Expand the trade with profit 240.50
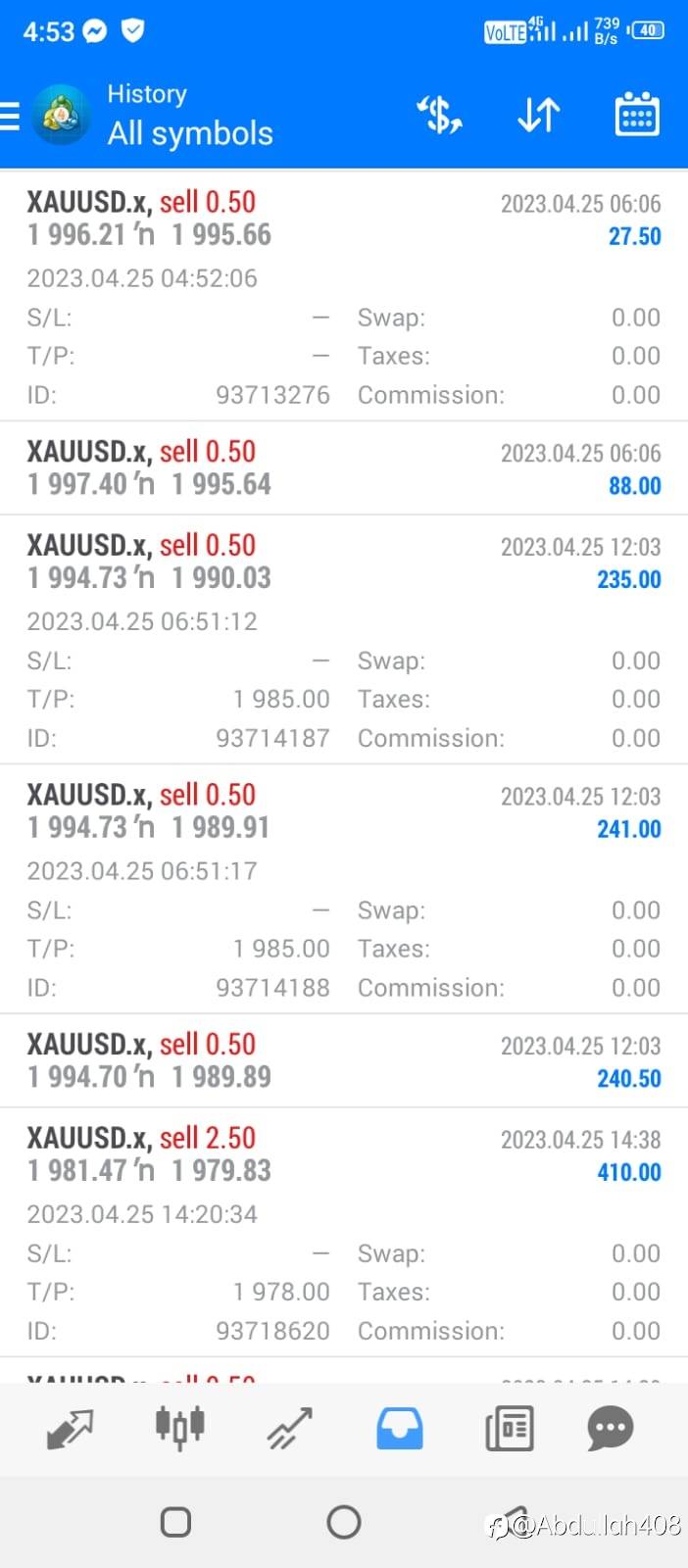This screenshot has height=1568, width=688. click(x=344, y=1061)
